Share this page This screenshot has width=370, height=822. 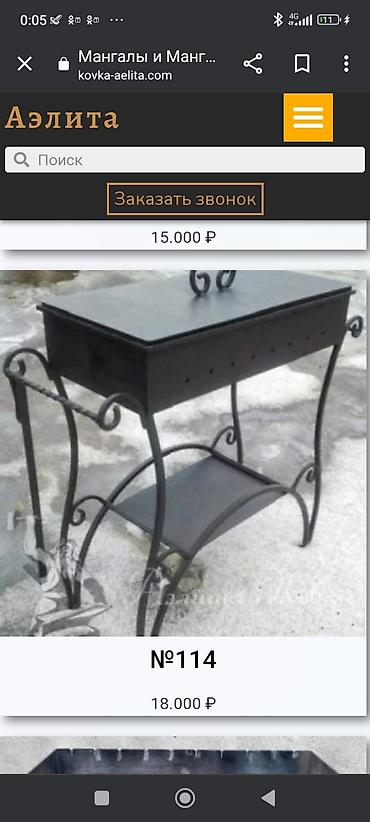tap(253, 64)
